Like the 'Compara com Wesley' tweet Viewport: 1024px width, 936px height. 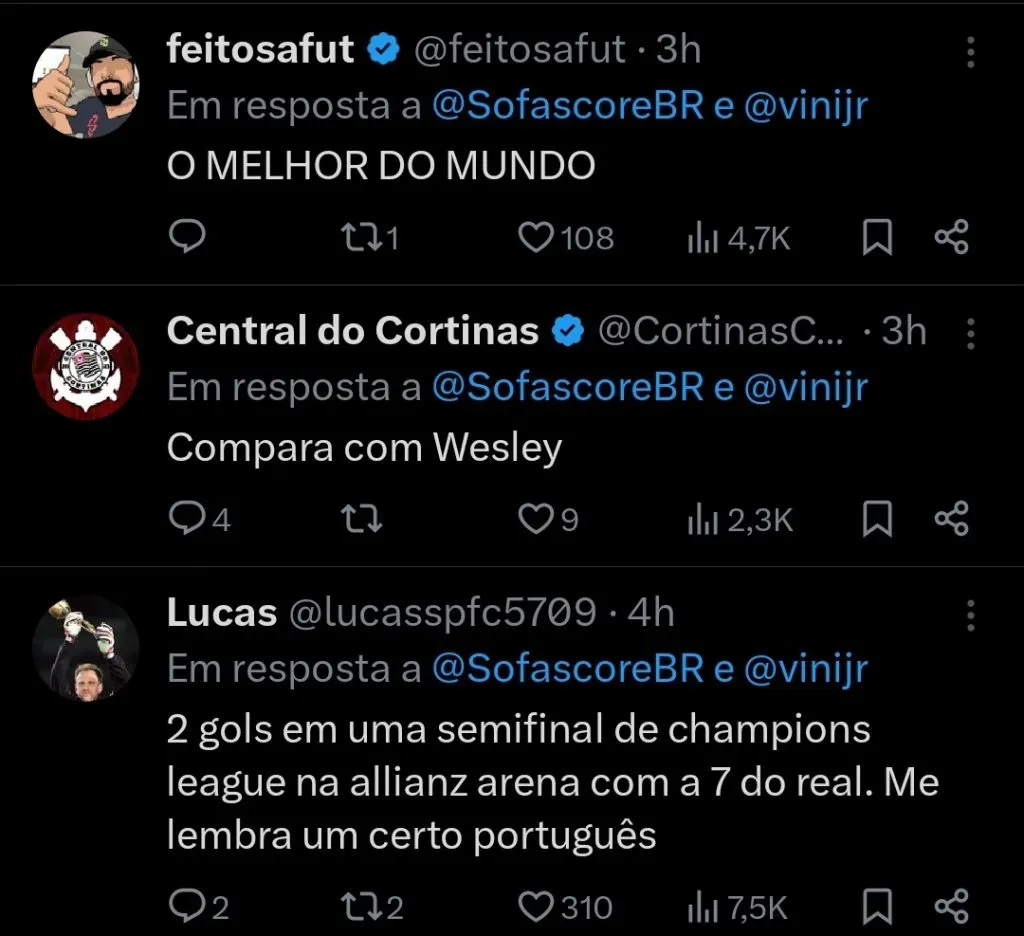537,519
